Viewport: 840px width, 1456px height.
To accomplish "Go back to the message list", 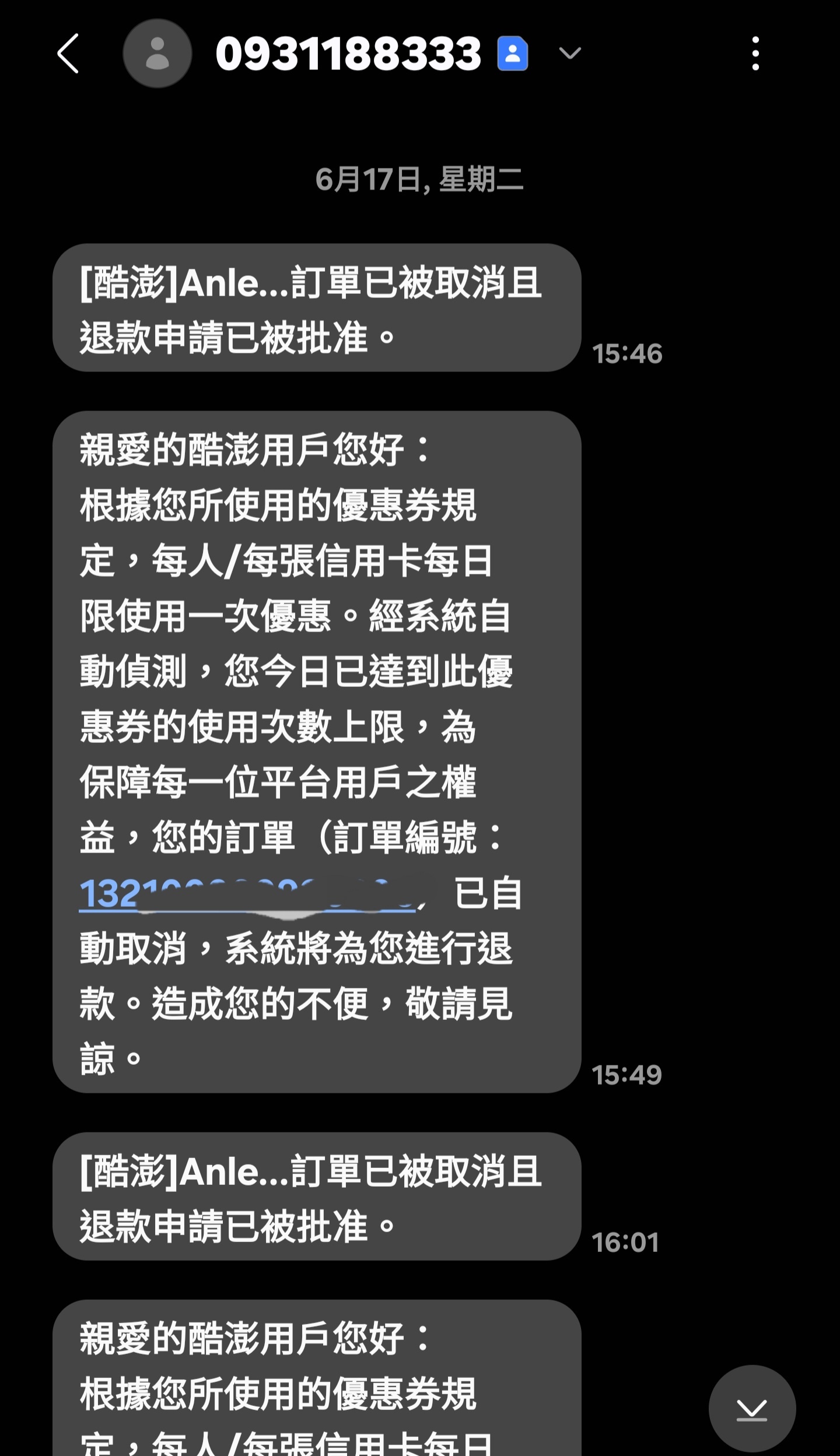I will coord(68,54).
